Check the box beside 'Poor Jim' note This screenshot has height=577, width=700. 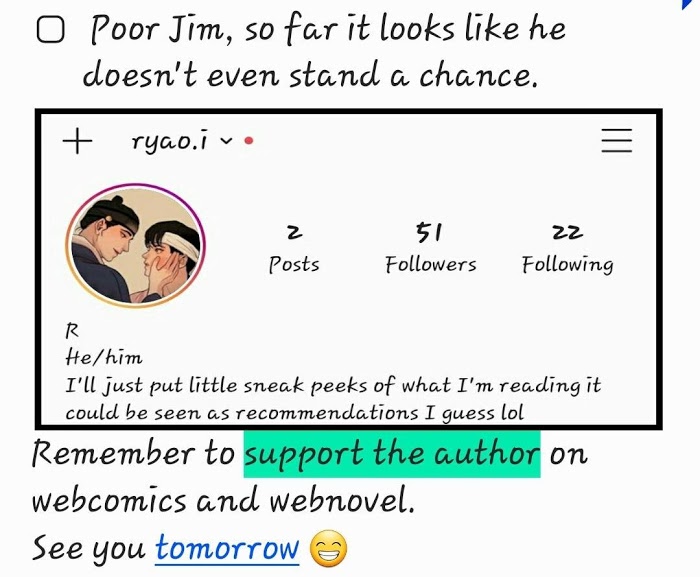tap(50, 30)
